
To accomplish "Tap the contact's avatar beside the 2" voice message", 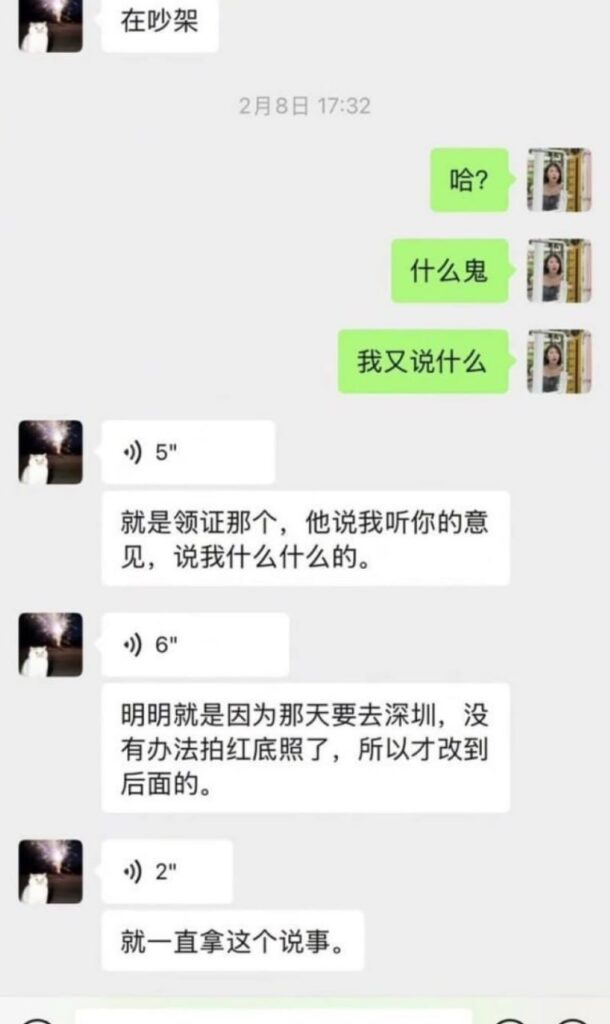I will pyautogui.click(x=50, y=872).
